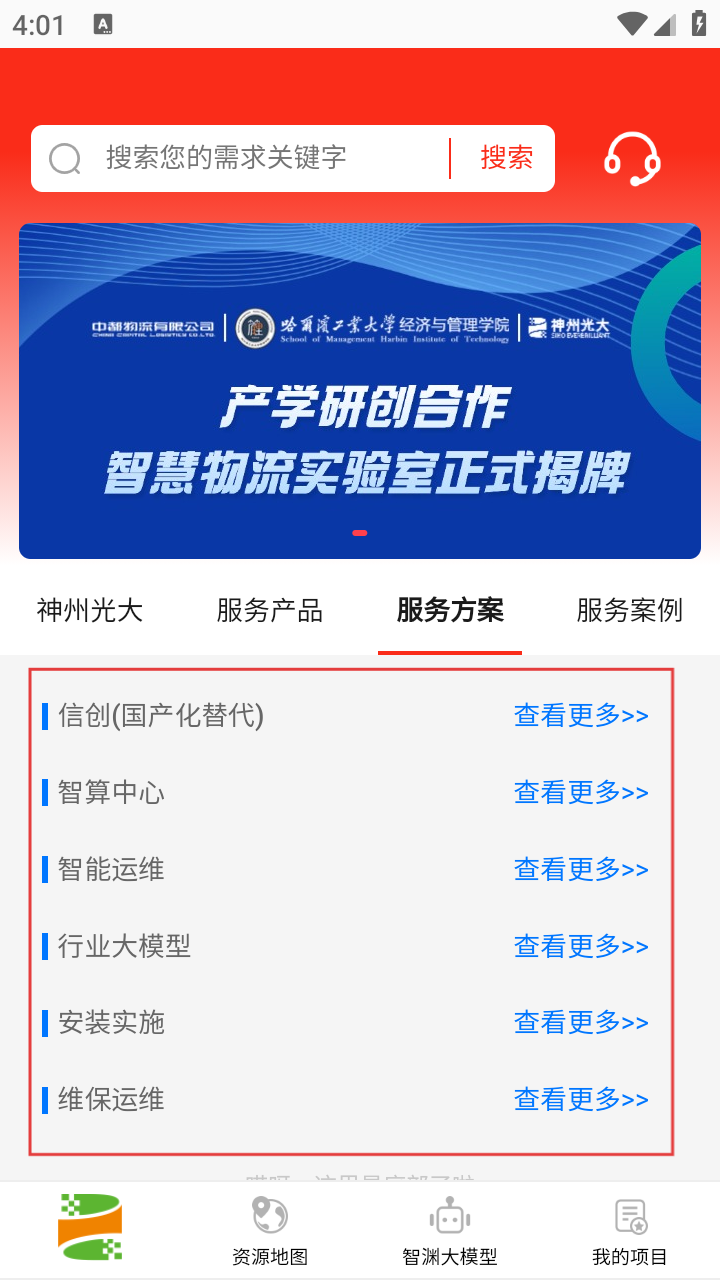Open the 智渊大模型 tab

[x=450, y=1230]
